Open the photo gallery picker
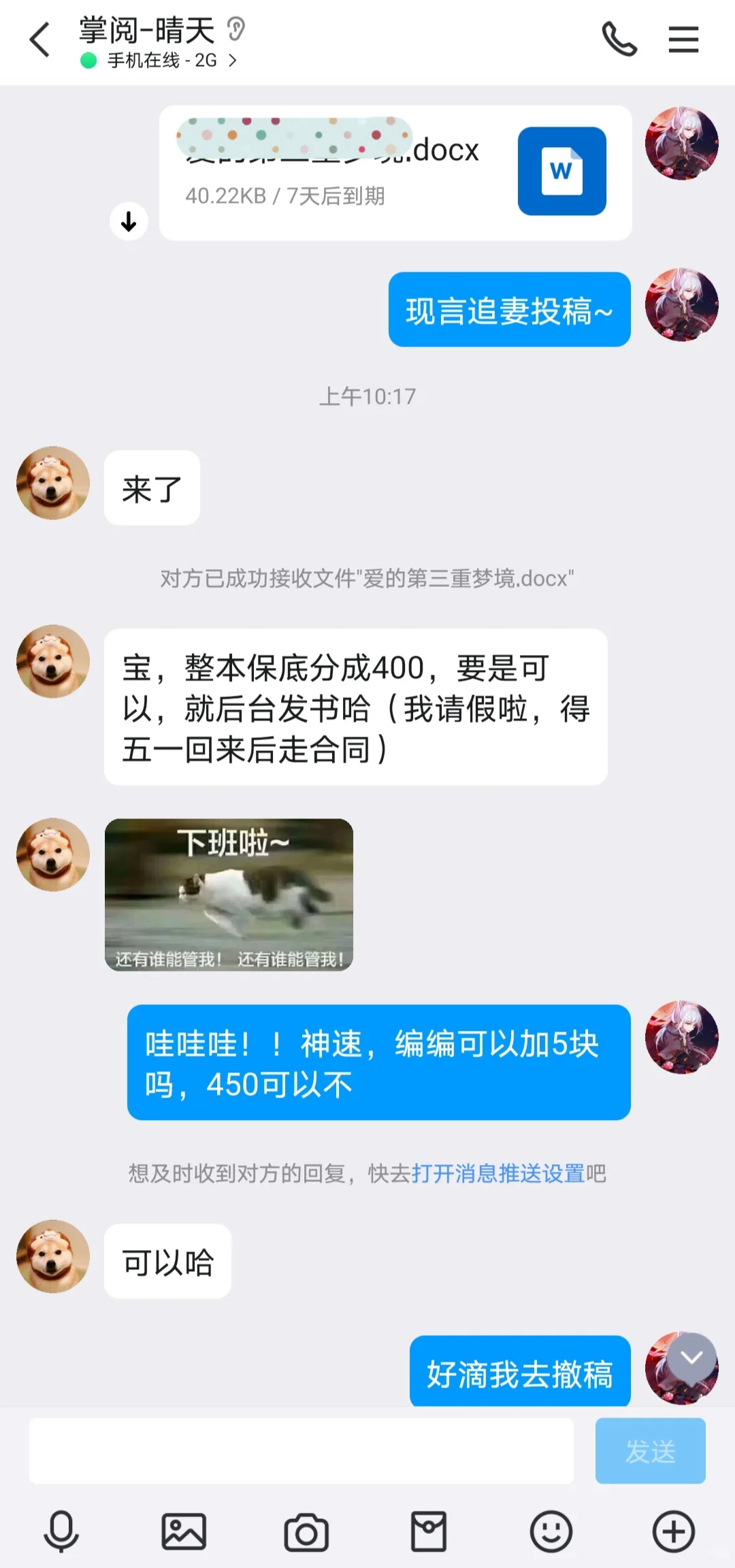This screenshot has height=1568, width=735. pyautogui.click(x=184, y=1533)
